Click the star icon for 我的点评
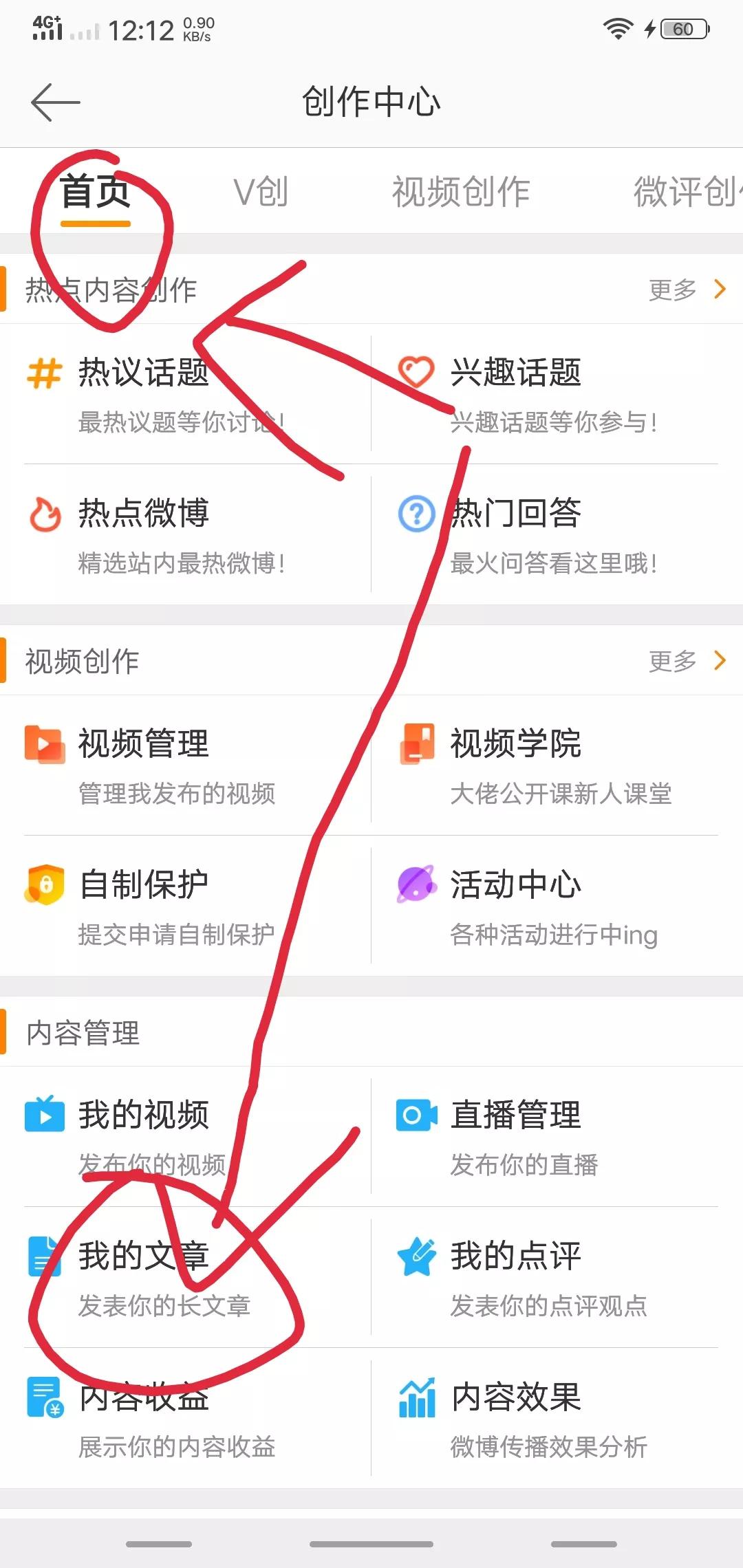 click(x=416, y=1255)
